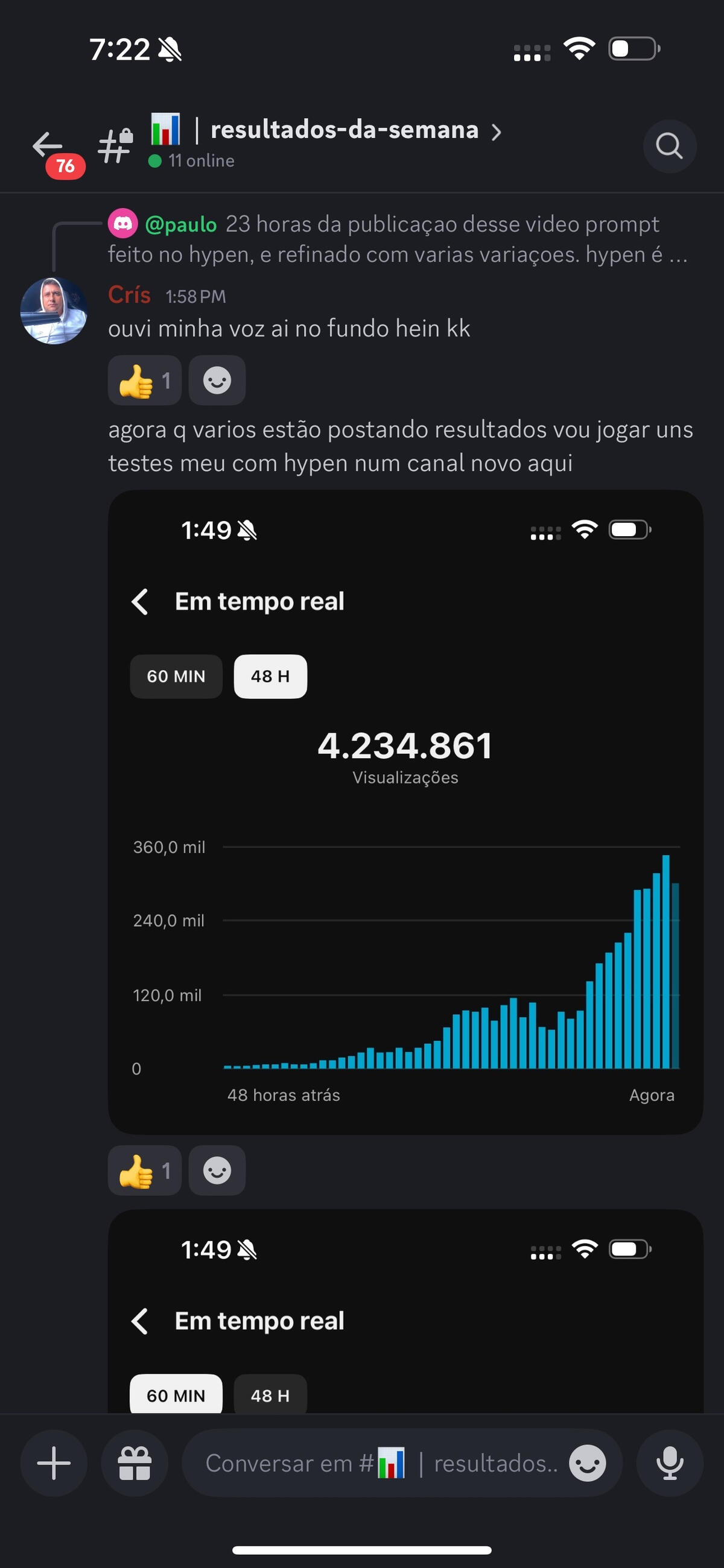Search in this channel
The height and width of the screenshot is (1568, 724).
coord(669,146)
